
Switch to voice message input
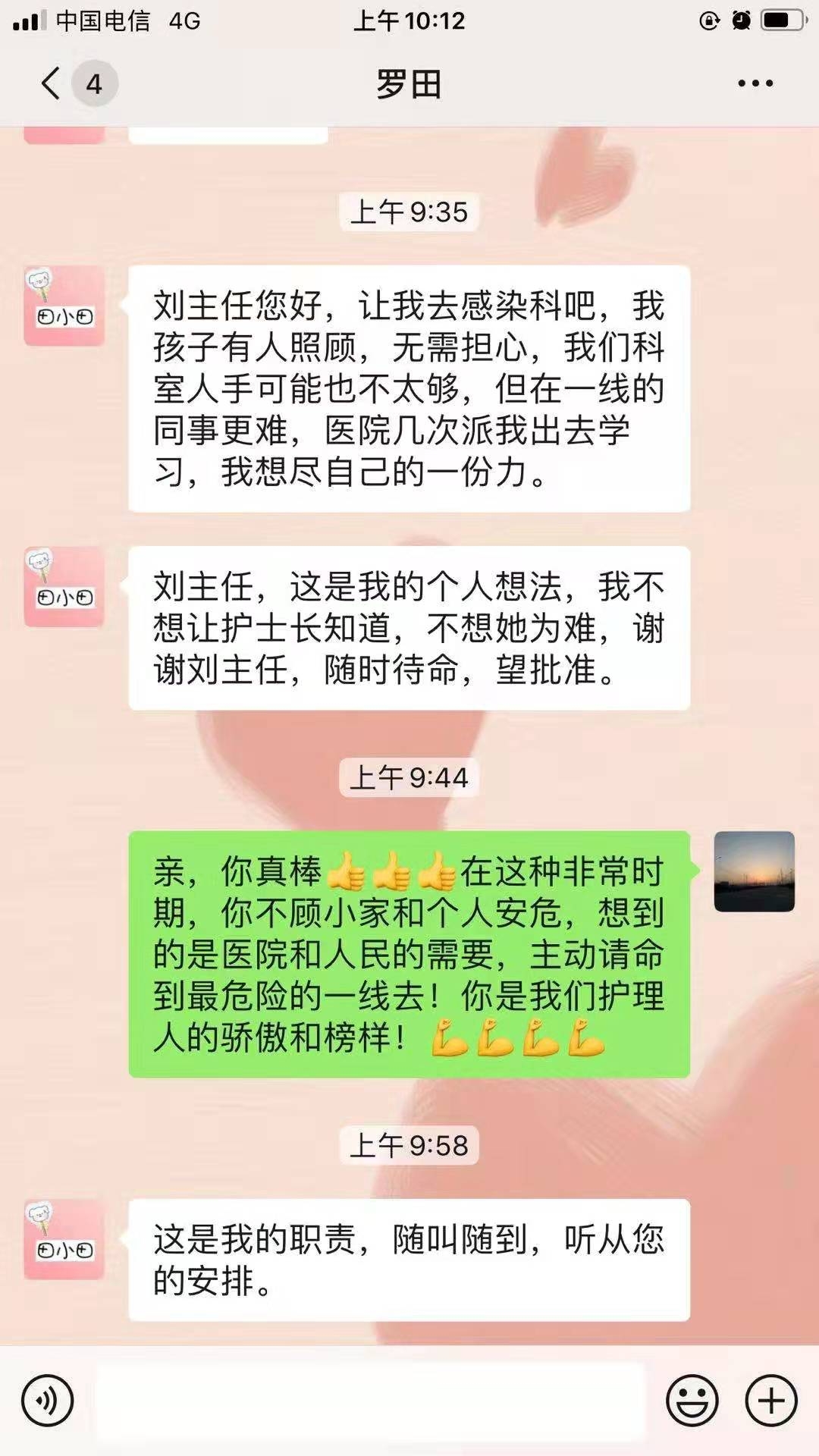(48, 1401)
